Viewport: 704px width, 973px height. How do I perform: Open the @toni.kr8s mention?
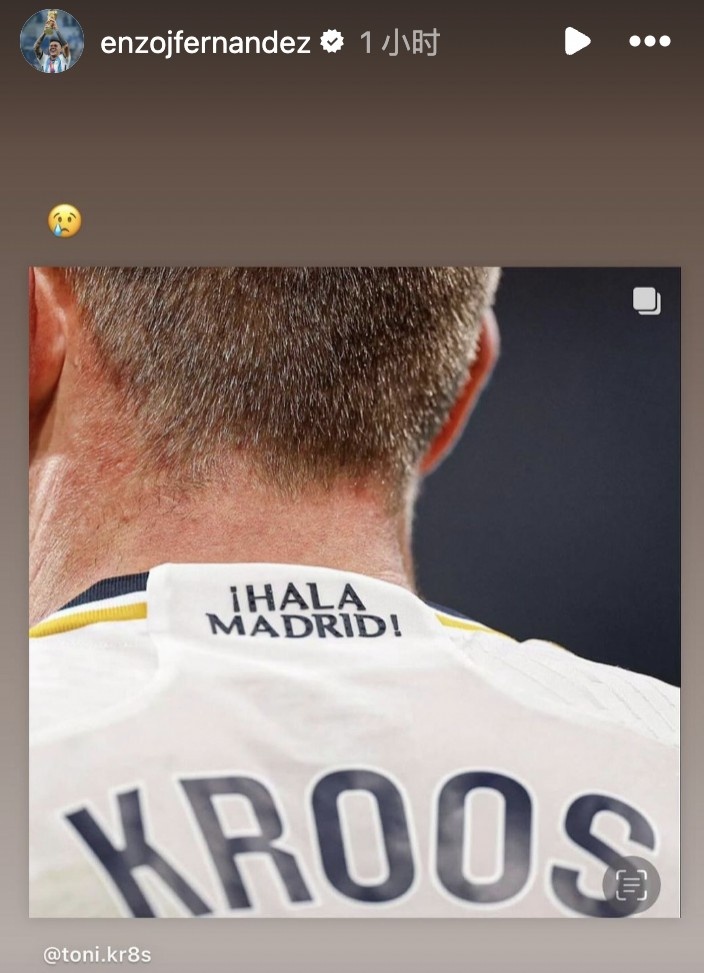[97, 955]
